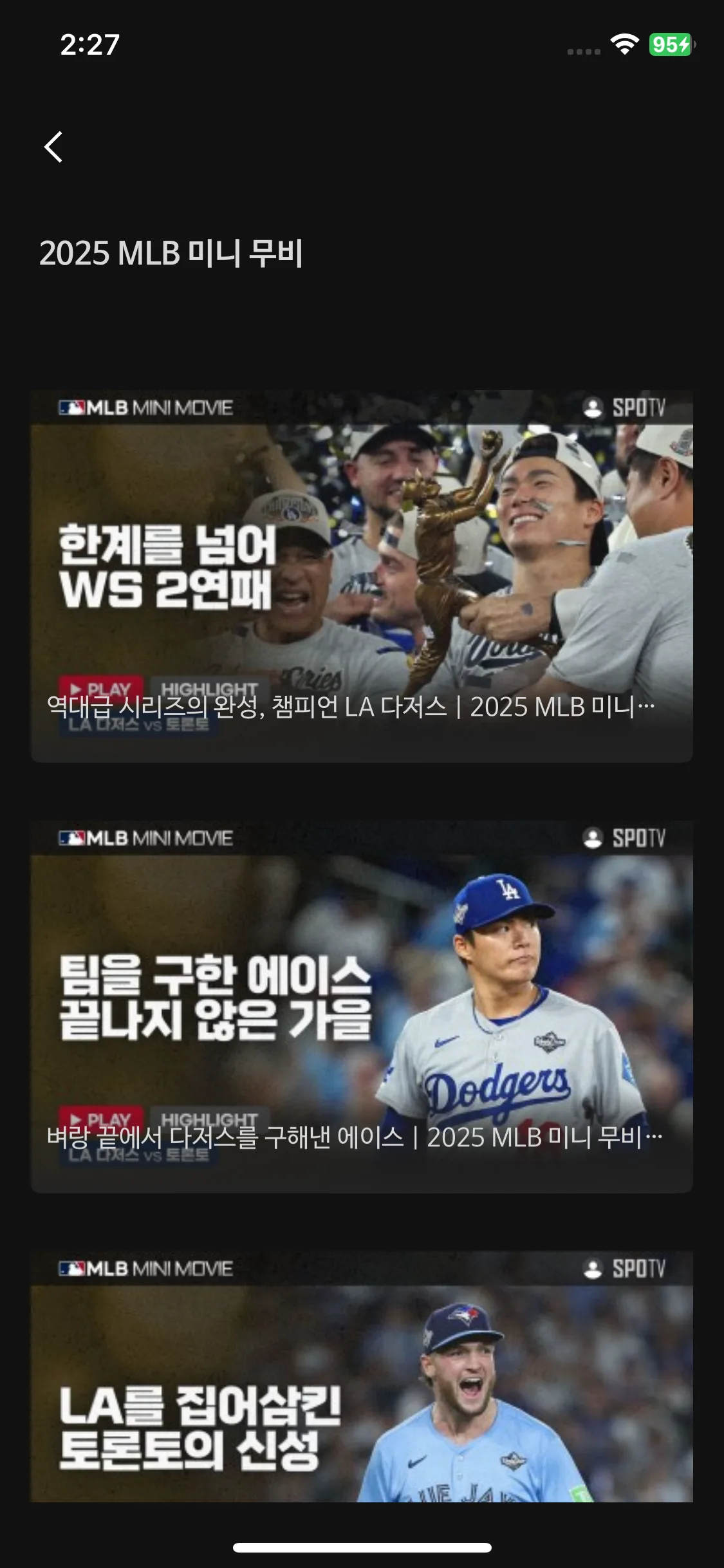The width and height of the screenshot is (724, 1568).
Task: Tap the MLB logo on the second thumbnail
Action: [73, 838]
